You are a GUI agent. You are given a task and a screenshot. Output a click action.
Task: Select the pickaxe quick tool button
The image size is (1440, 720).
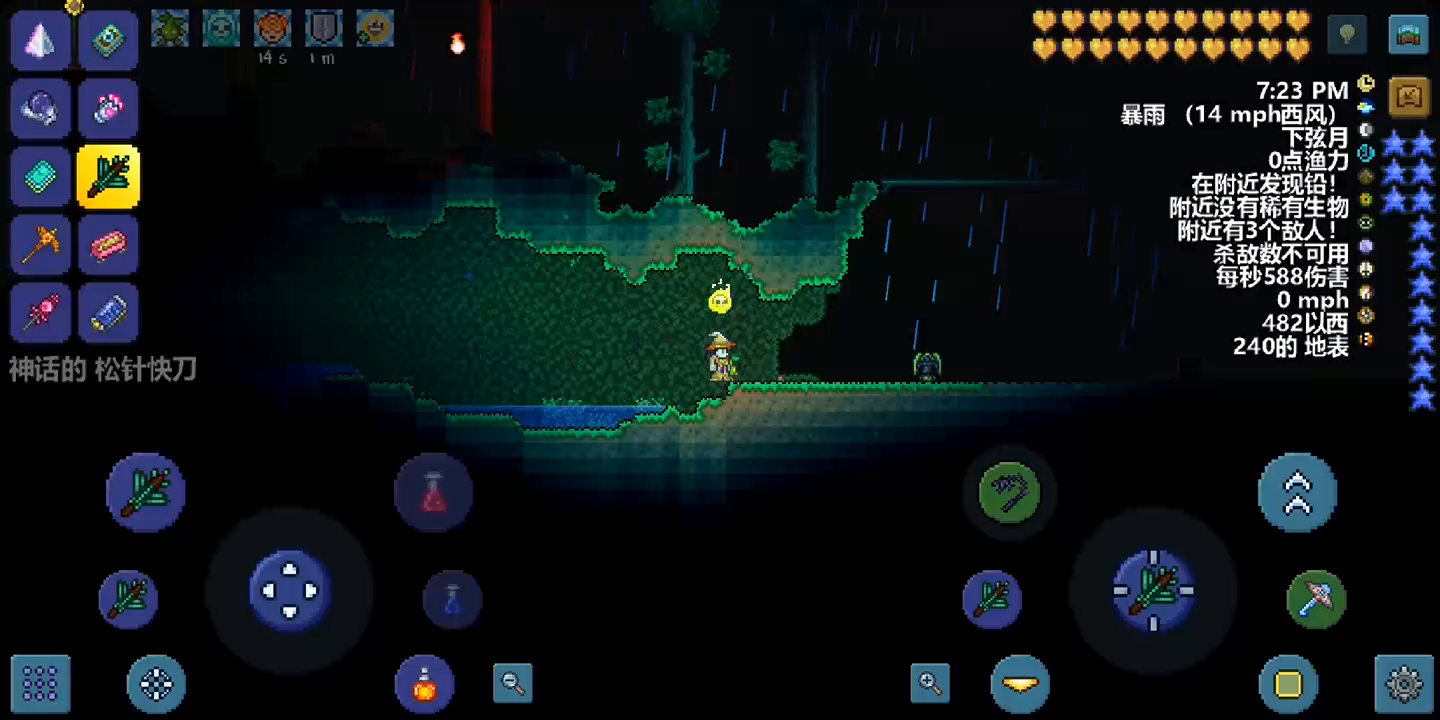point(1316,599)
